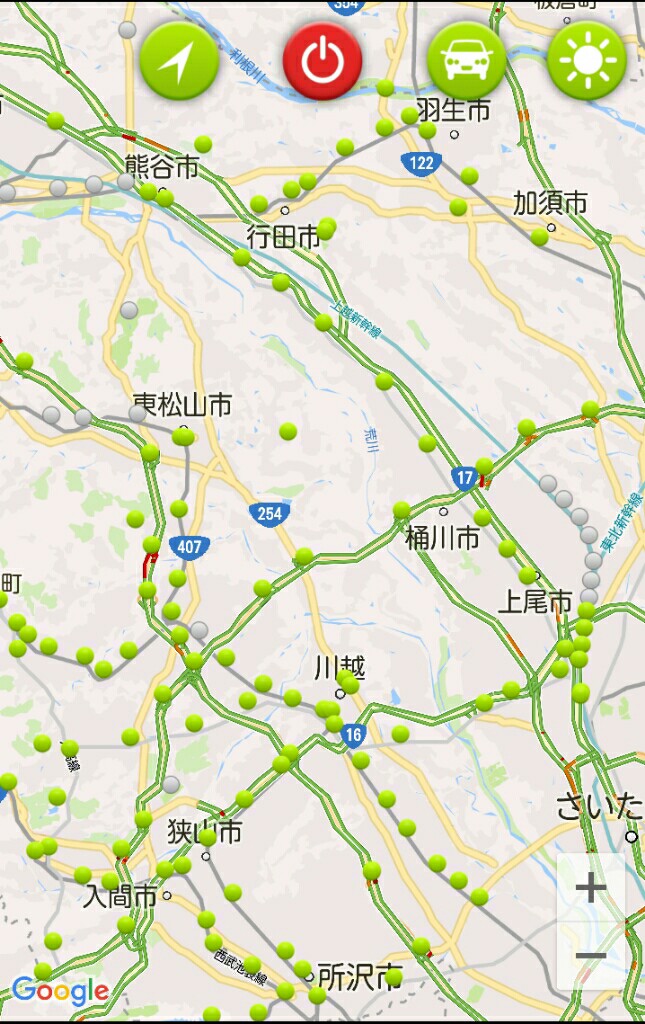Tap the green navigation arrow button
This screenshot has height=1024, width=645.
[179, 61]
